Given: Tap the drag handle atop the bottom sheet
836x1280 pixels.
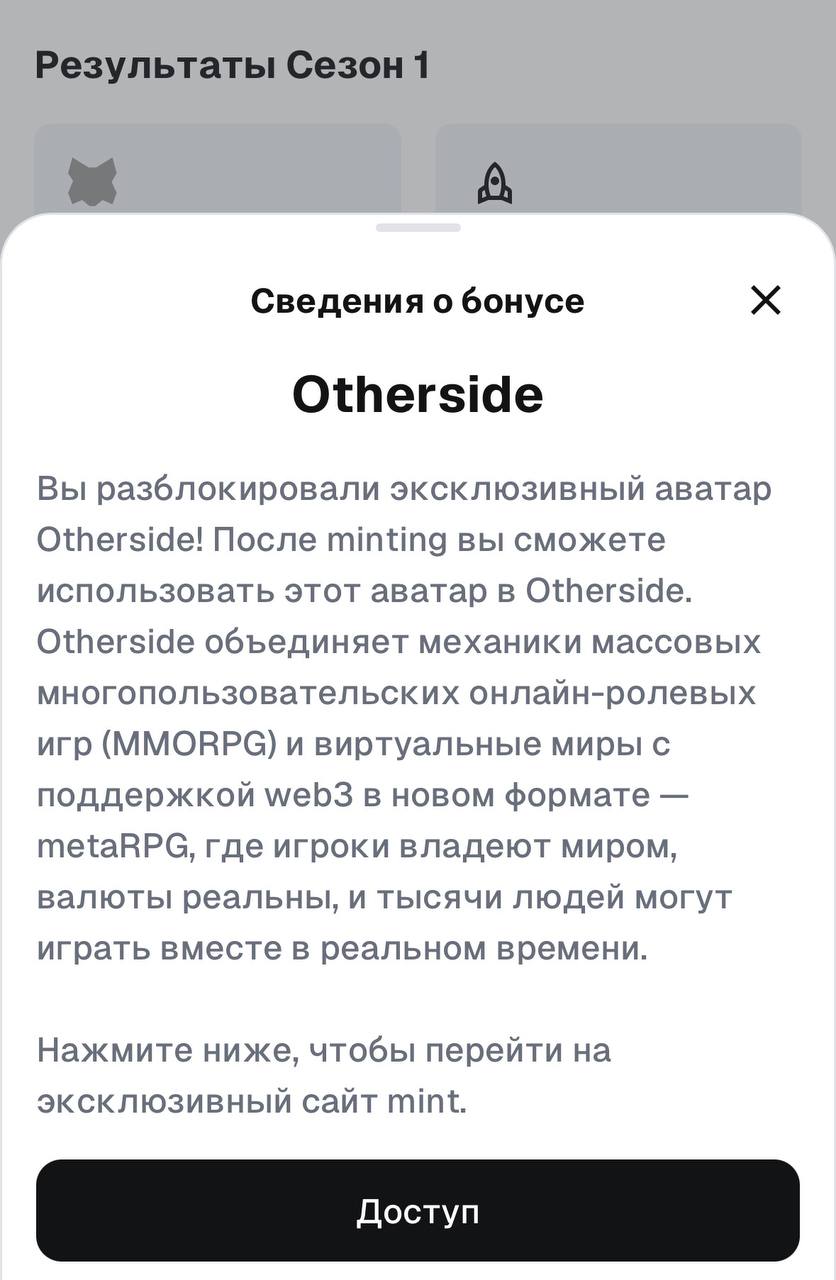Looking at the screenshot, I should (417, 226).
